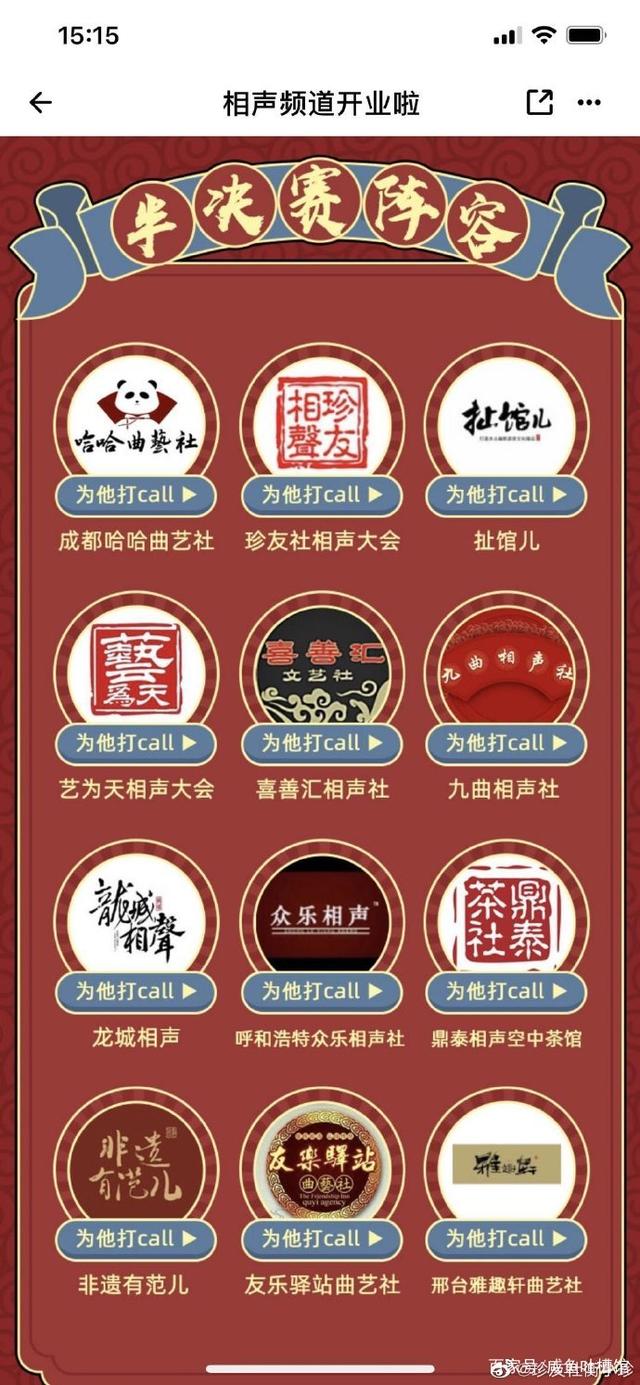Tap 为他打call for 龙城相声
Screen dimensions: 640x1385
135,991
